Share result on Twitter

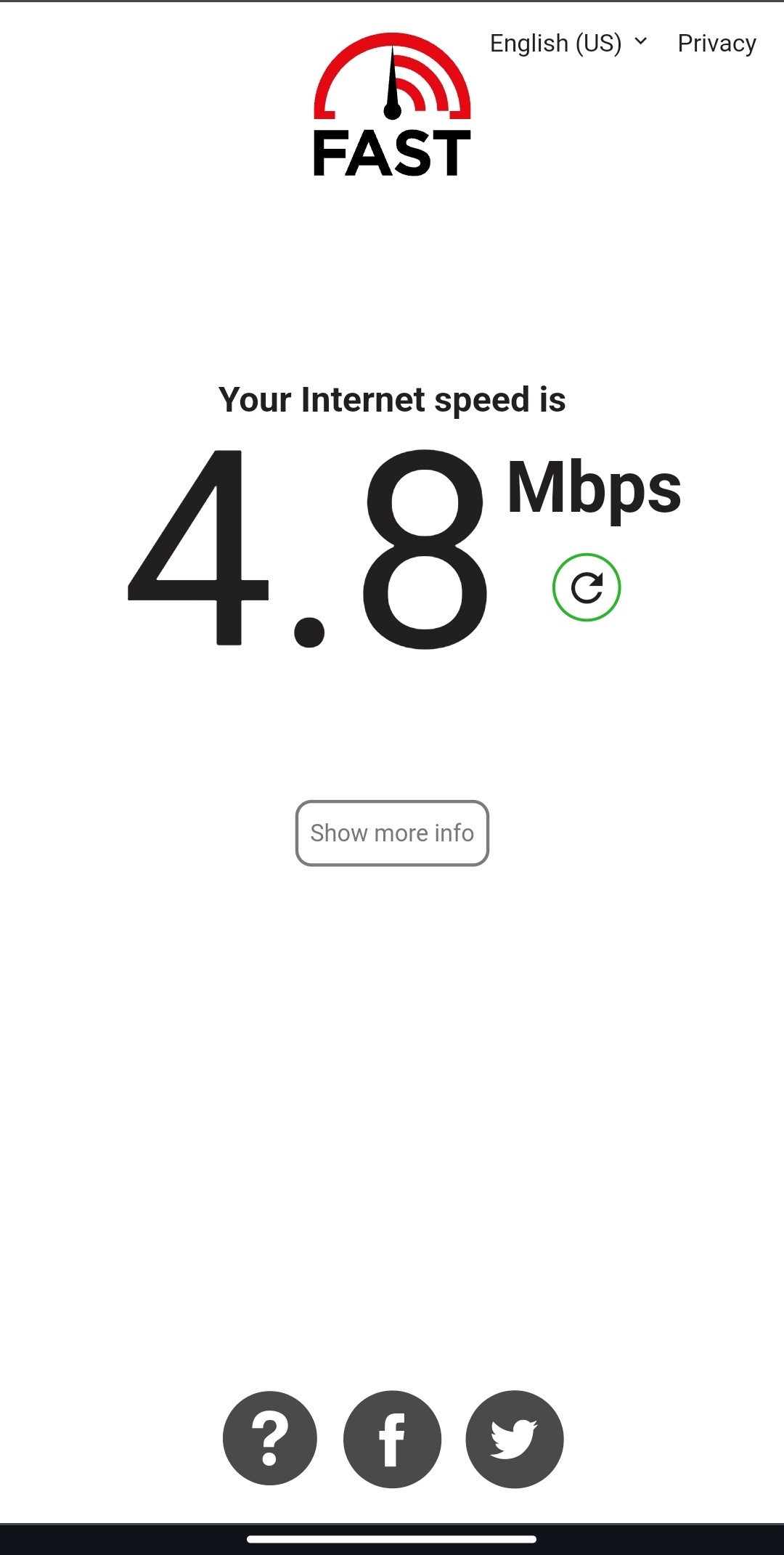click(515, 1439)
